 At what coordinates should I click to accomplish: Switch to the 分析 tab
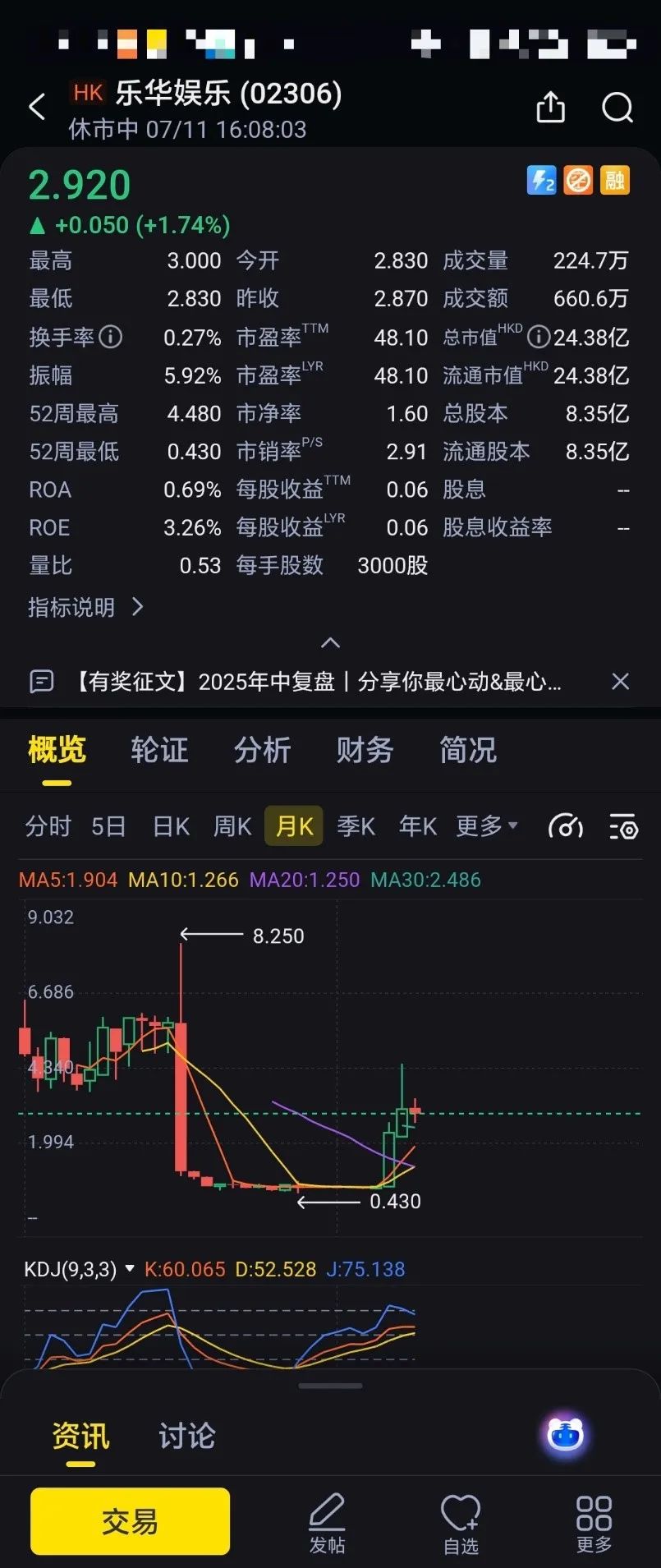pyautogui.click(x=262, y=750)
